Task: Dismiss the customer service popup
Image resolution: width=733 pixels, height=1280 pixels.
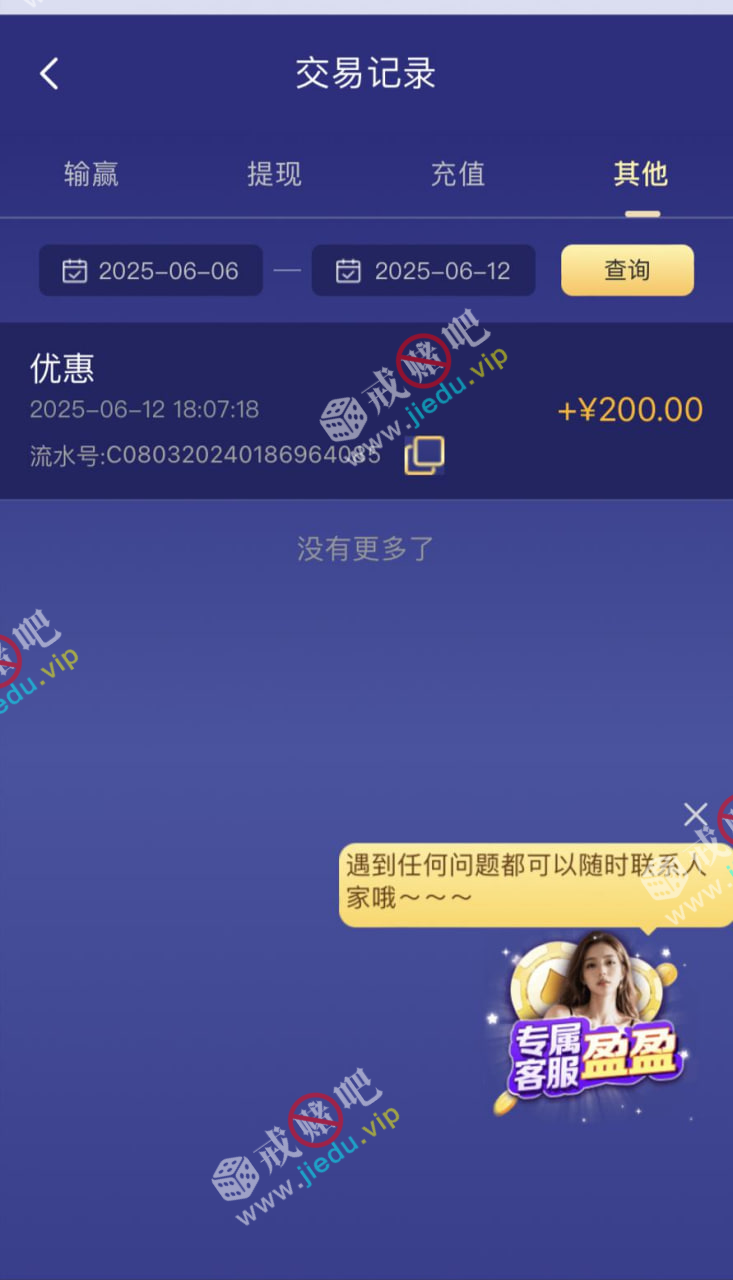Action: (x=696, y=815)
